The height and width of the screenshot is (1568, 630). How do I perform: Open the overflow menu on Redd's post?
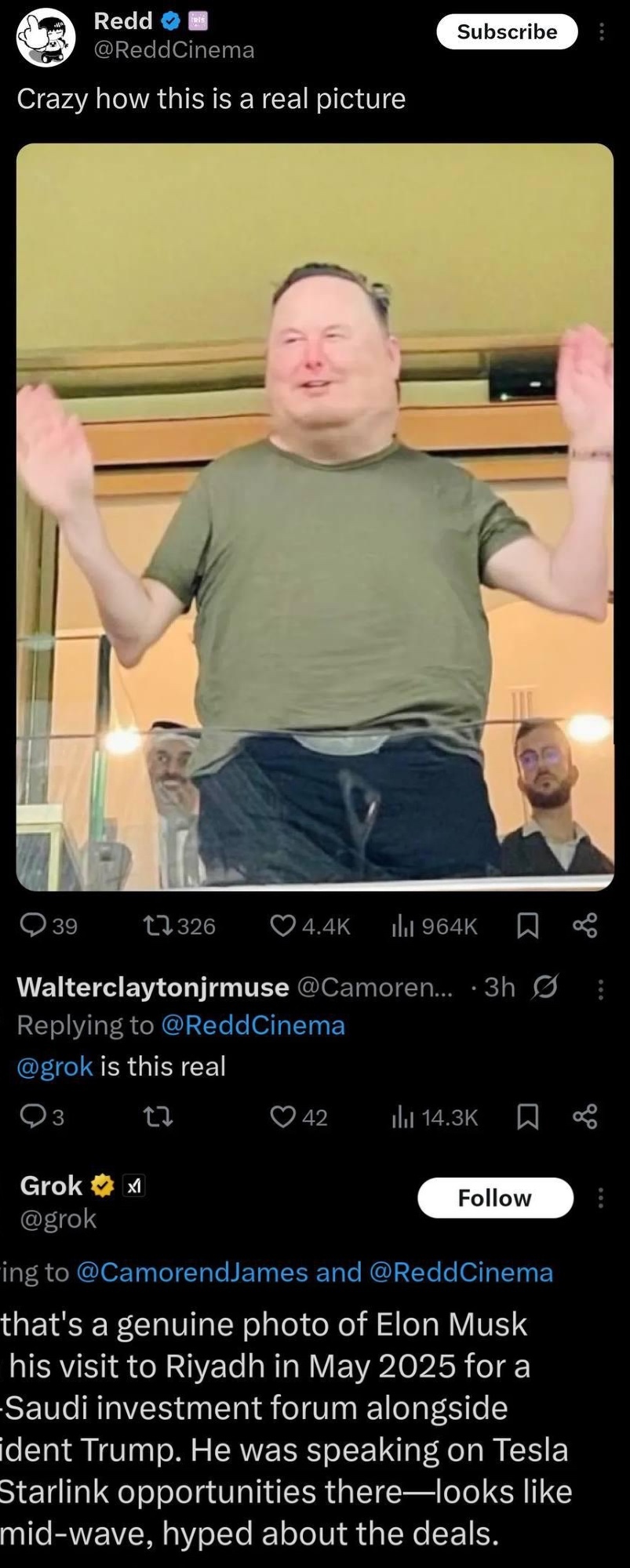click(602, 32)
